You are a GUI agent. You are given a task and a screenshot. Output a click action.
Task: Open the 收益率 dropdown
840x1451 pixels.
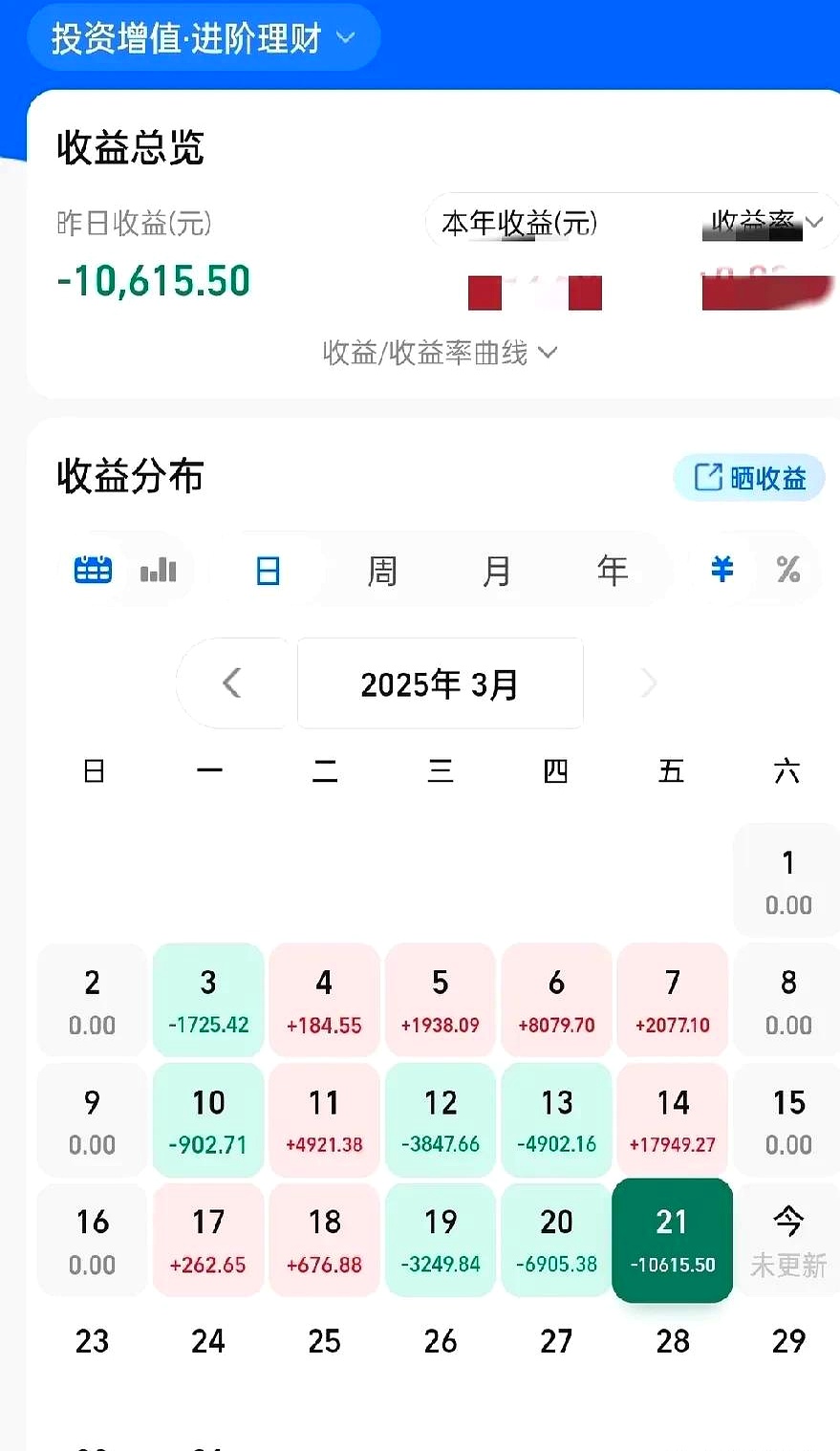pyautogui.click(x=765, y=221)
